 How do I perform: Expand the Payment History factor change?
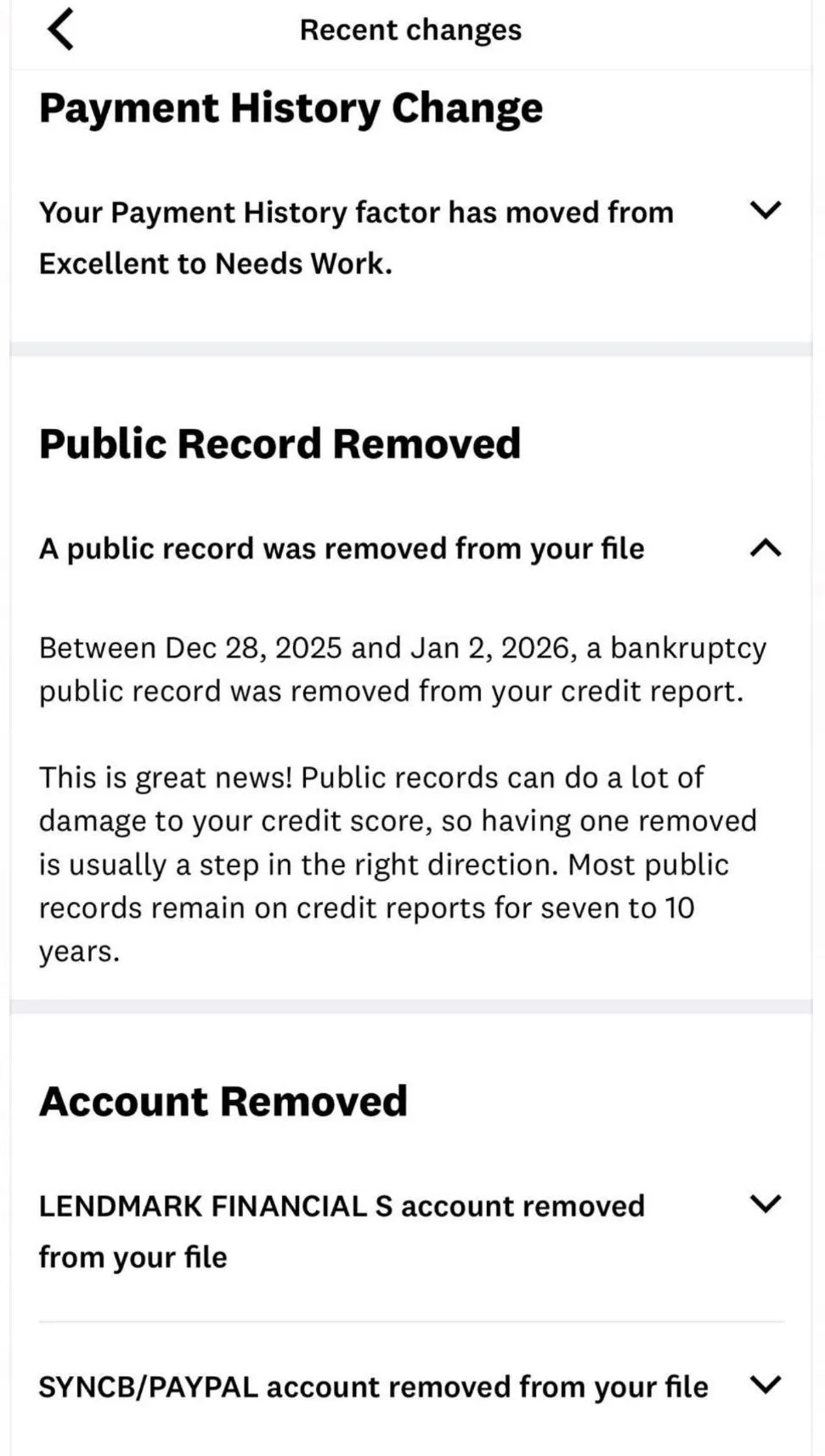click(x=766, y=211)
